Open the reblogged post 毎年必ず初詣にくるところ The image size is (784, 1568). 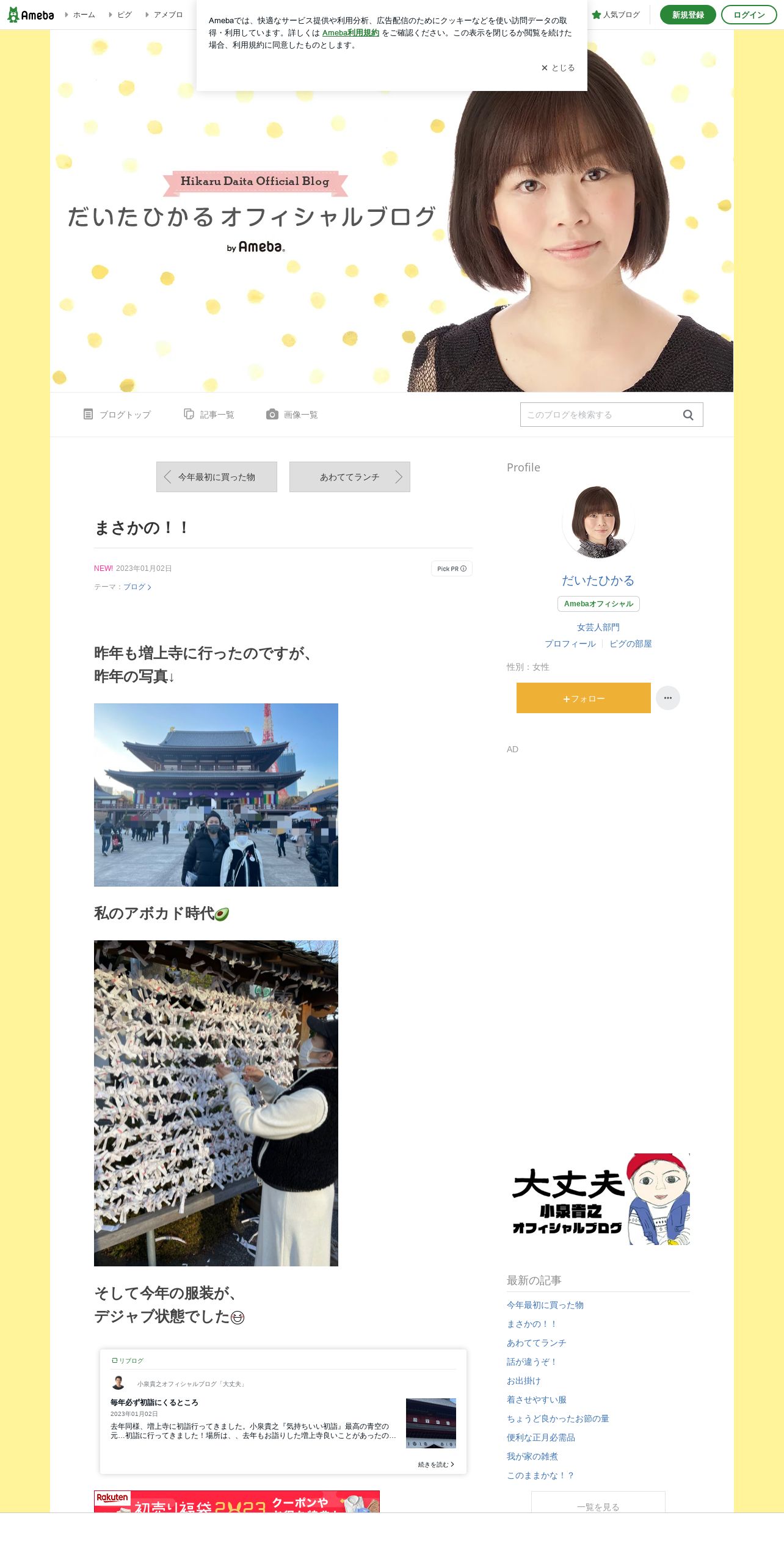click(x=154, y=1403)
